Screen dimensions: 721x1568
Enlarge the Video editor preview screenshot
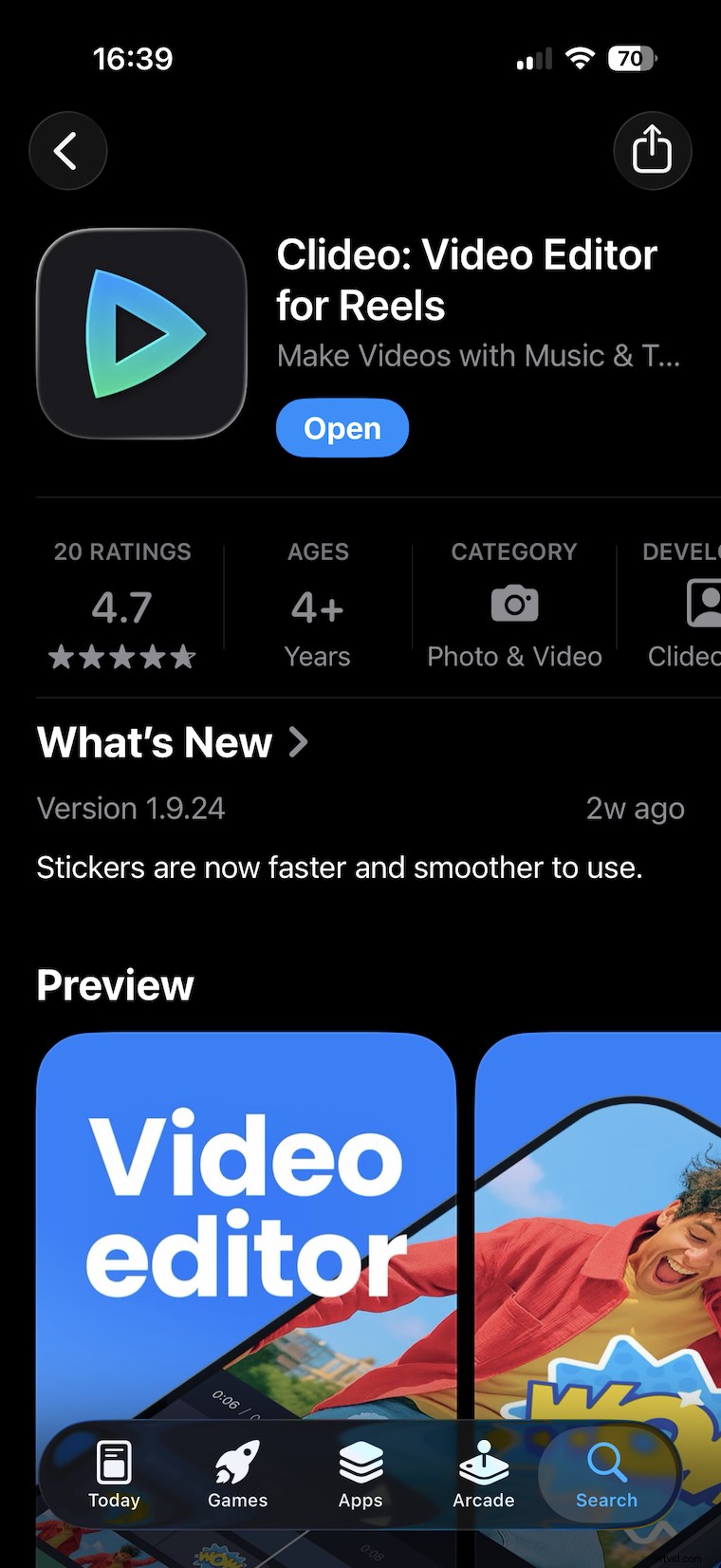coord(246,1224)
